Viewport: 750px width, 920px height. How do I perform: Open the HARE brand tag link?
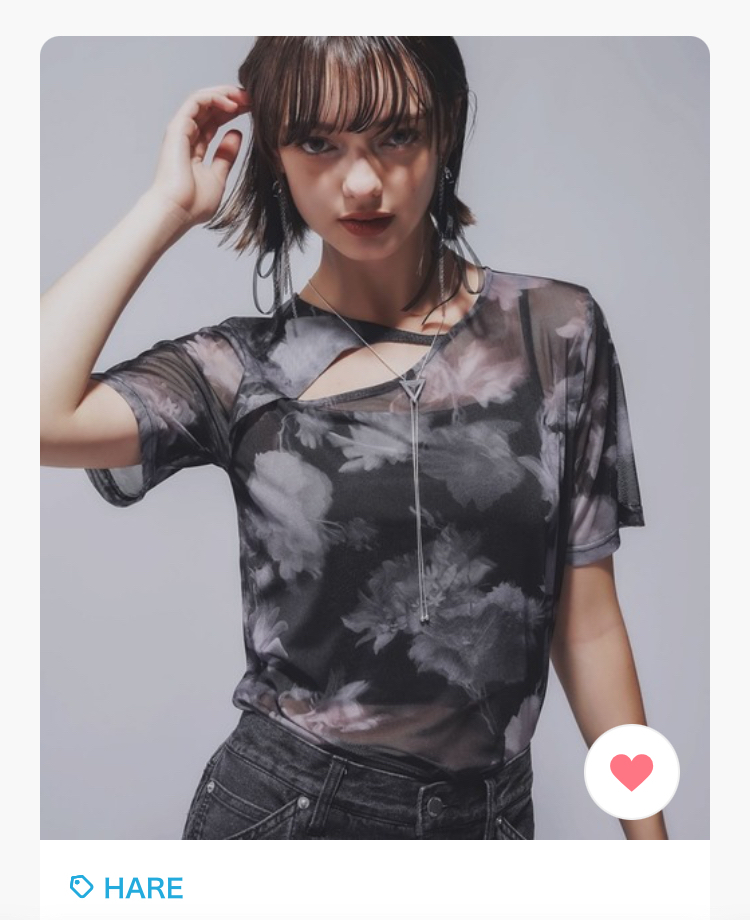pos(127,887)
